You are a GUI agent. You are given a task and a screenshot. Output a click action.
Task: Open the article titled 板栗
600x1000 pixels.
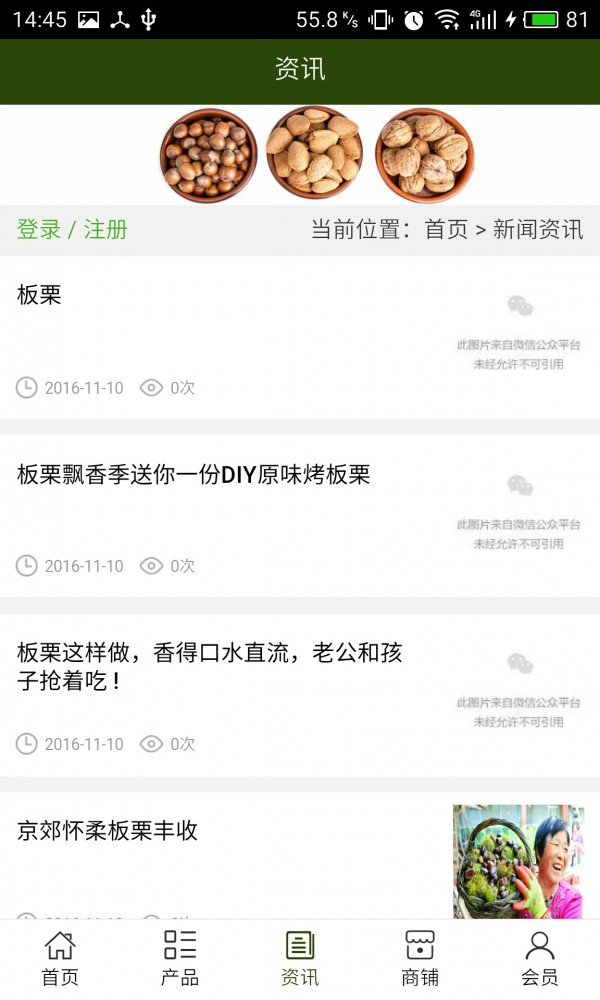(x=40, y=295)
